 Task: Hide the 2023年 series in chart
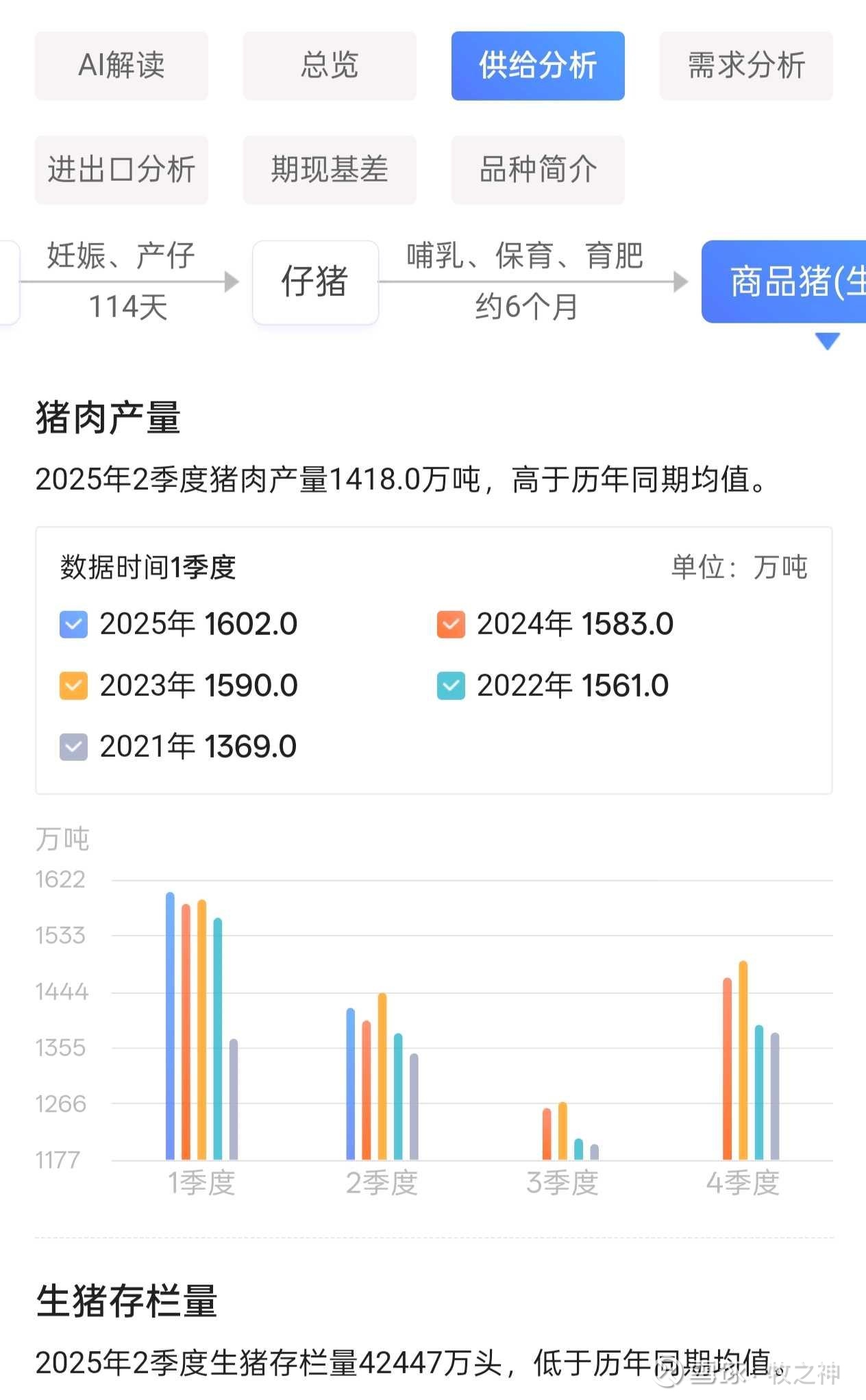pyautogui.click(x=74, y=686)
